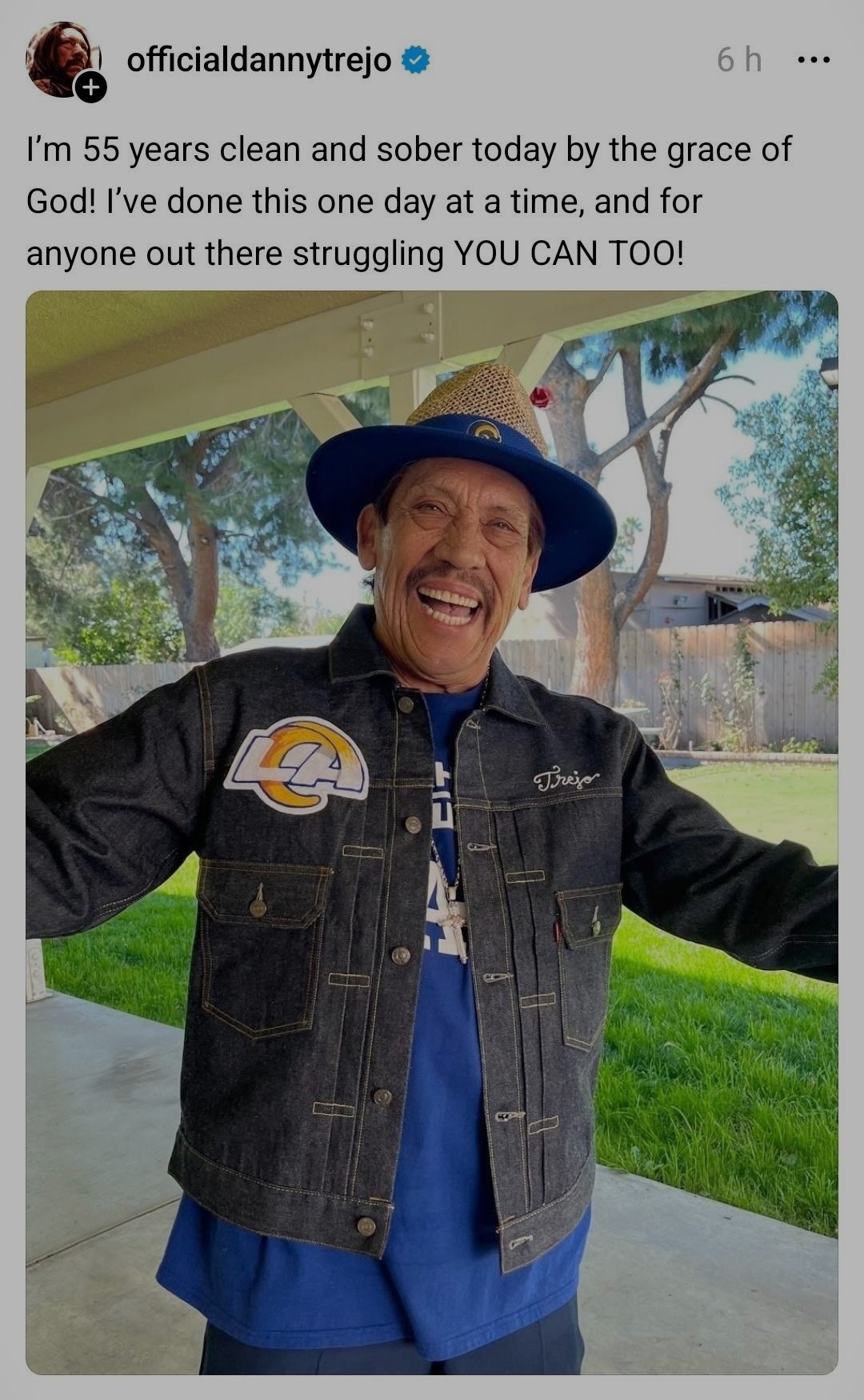Follow the account via the avatar plus badge

(91, 87)
